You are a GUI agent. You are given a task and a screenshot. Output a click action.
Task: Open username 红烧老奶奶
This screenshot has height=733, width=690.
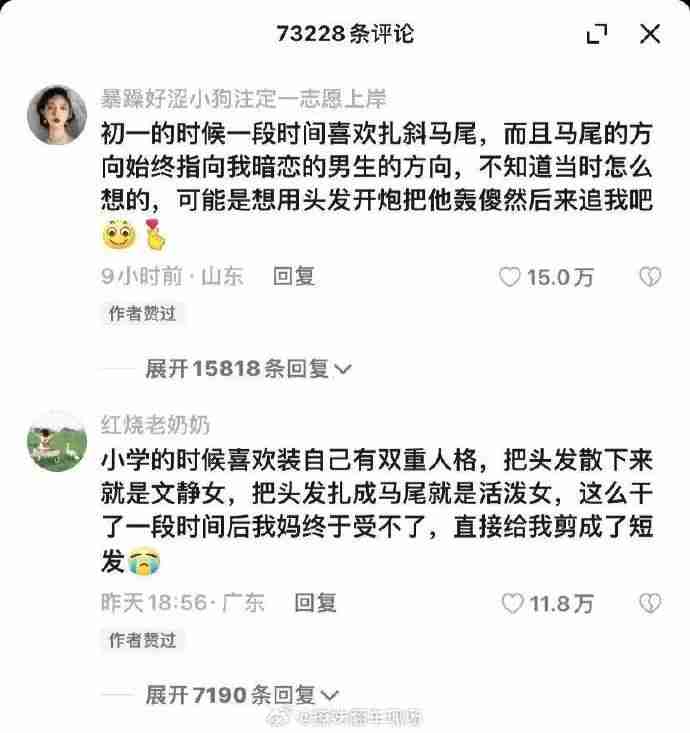click(x=155, y=425)
